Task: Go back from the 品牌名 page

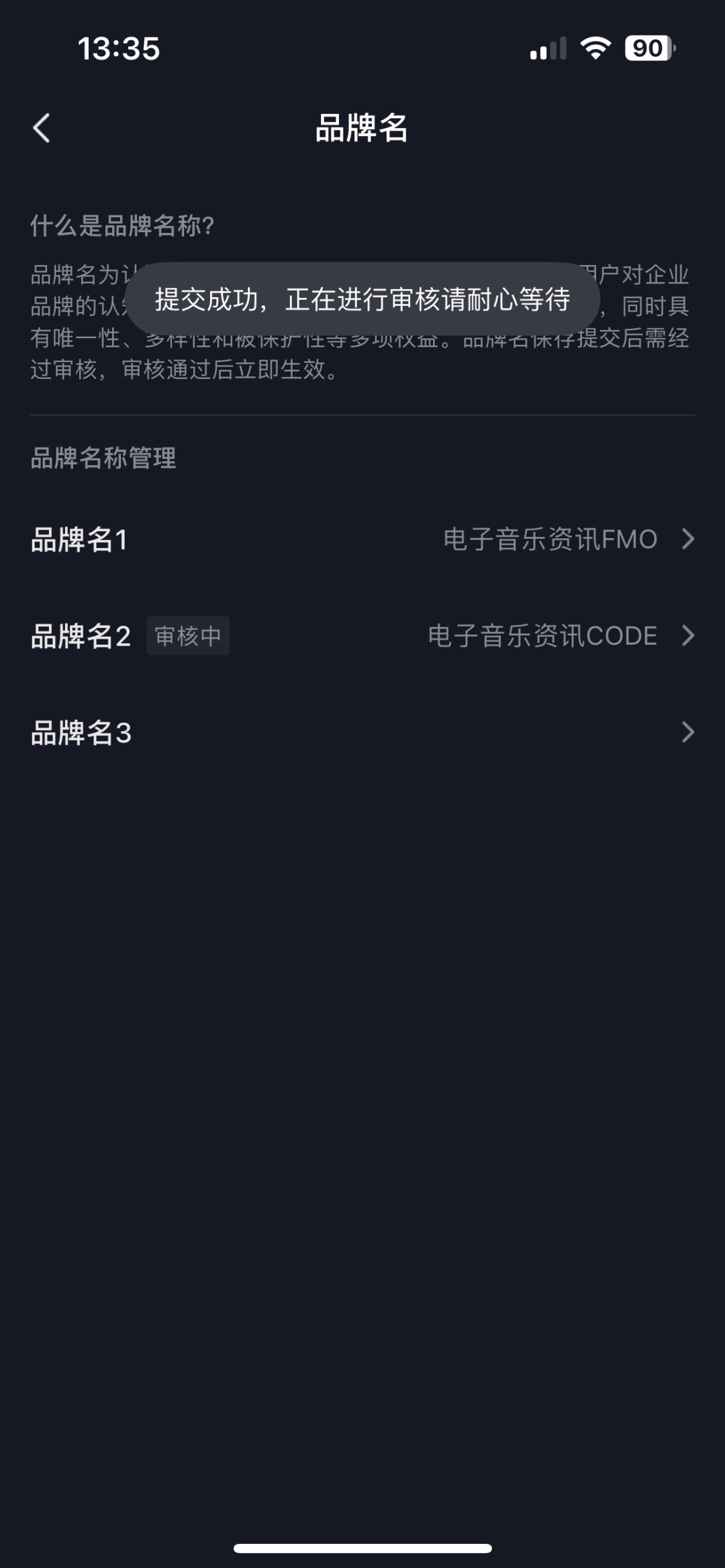Action: coord(42,127)
